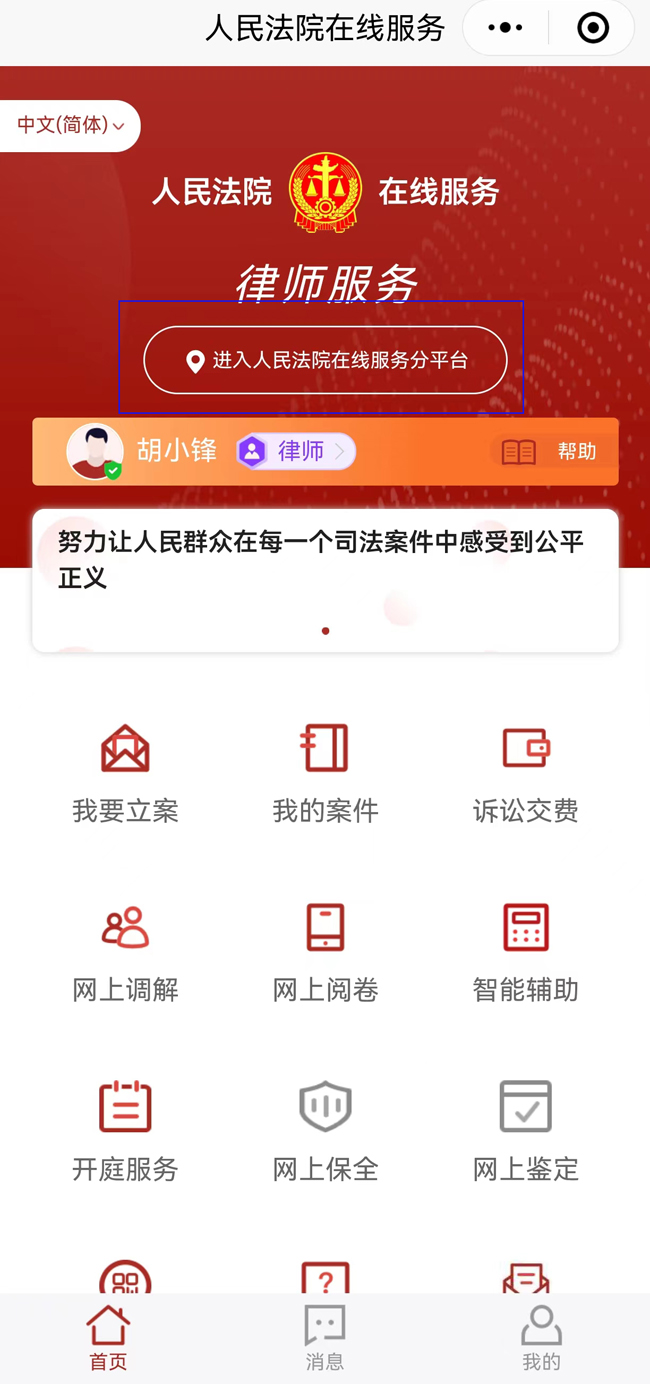Viewport: 650px width, 1384px height.
Task: Open the 努力让人民群众 announcement card
Action: (x=325, y=580)
